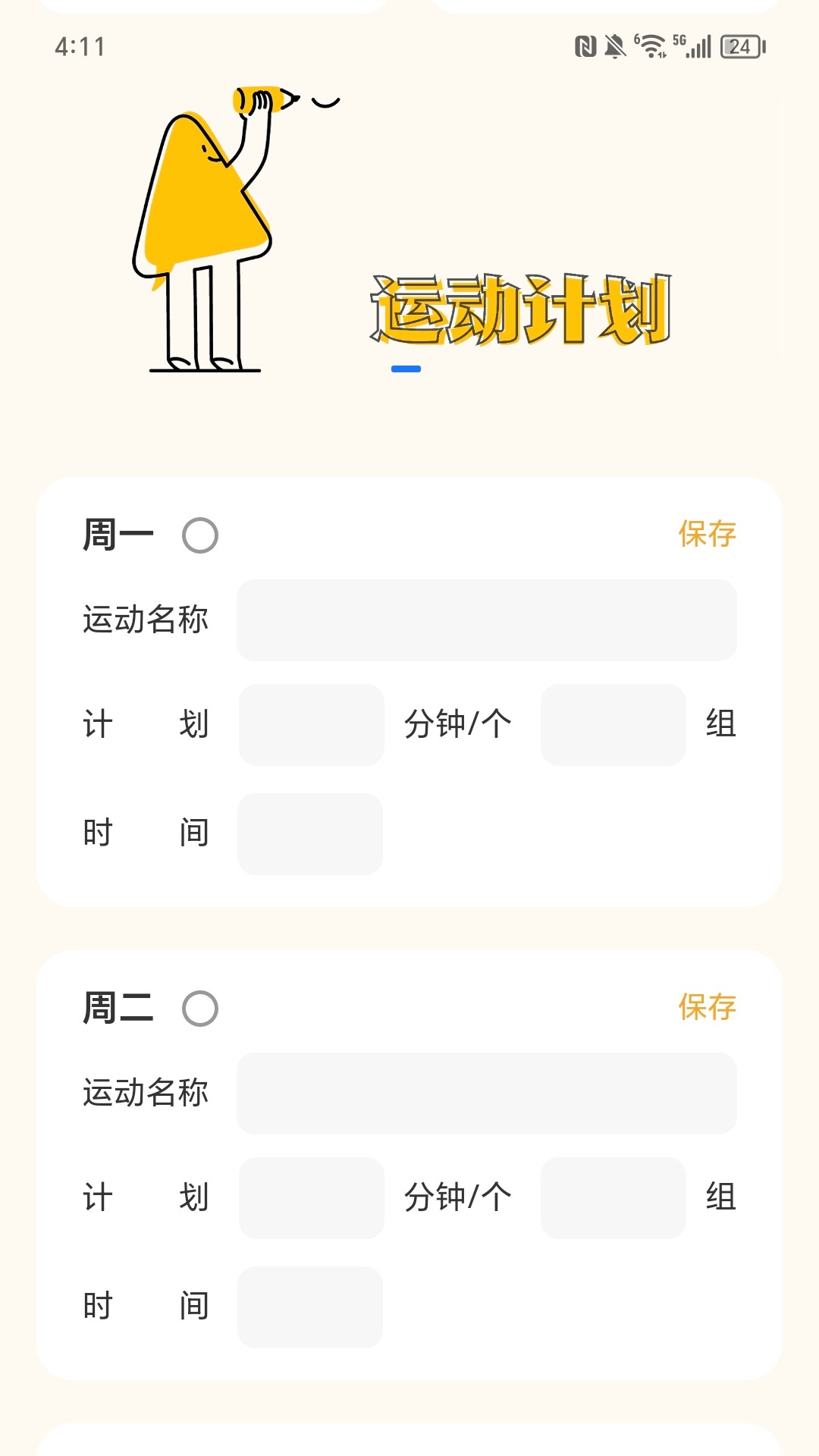Tap the 运动计划 page title
Viewport: 819px width, 1456px height.
tap(521, 309)
